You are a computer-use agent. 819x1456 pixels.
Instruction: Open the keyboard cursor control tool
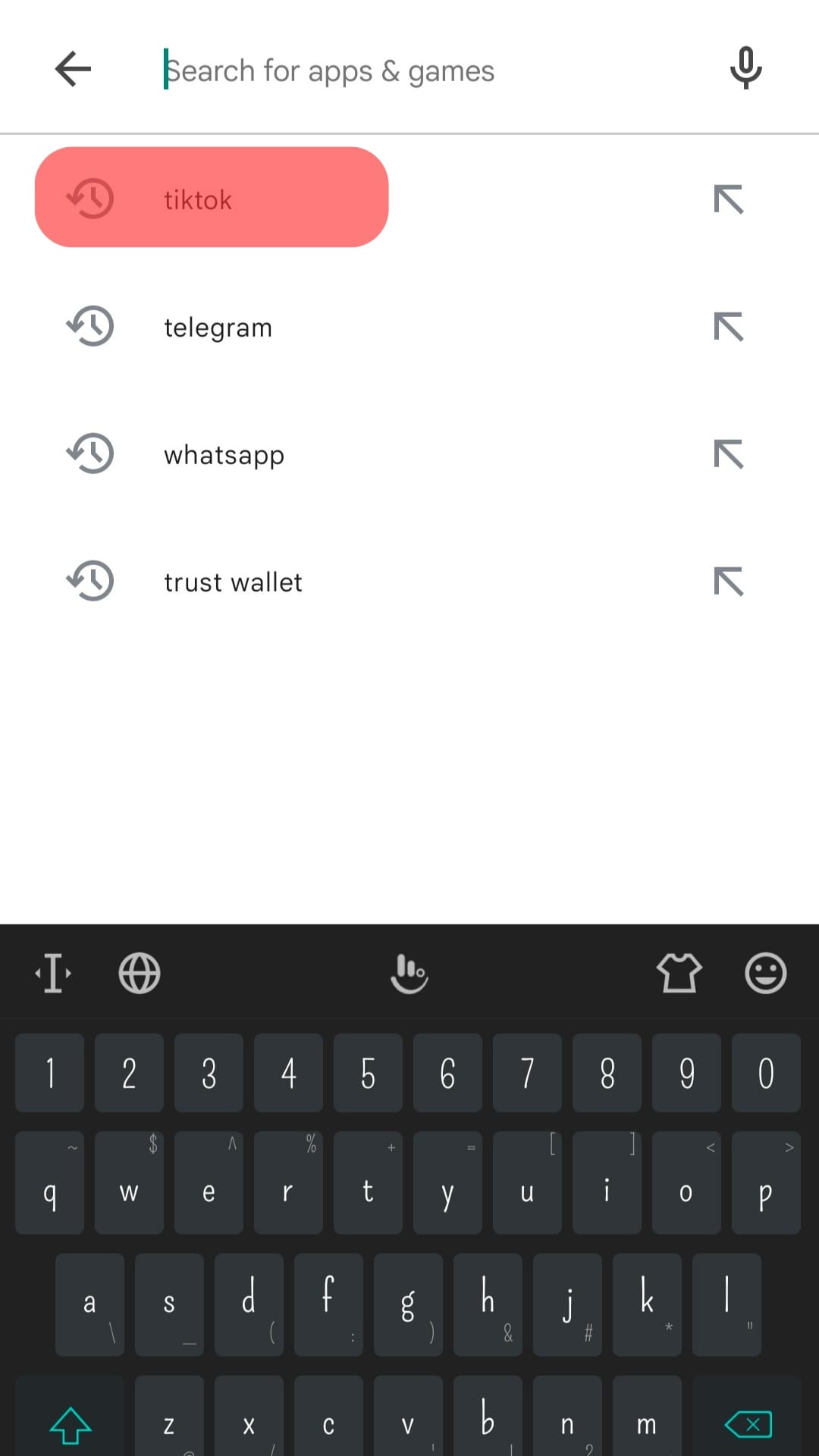[x=53, y=973]
